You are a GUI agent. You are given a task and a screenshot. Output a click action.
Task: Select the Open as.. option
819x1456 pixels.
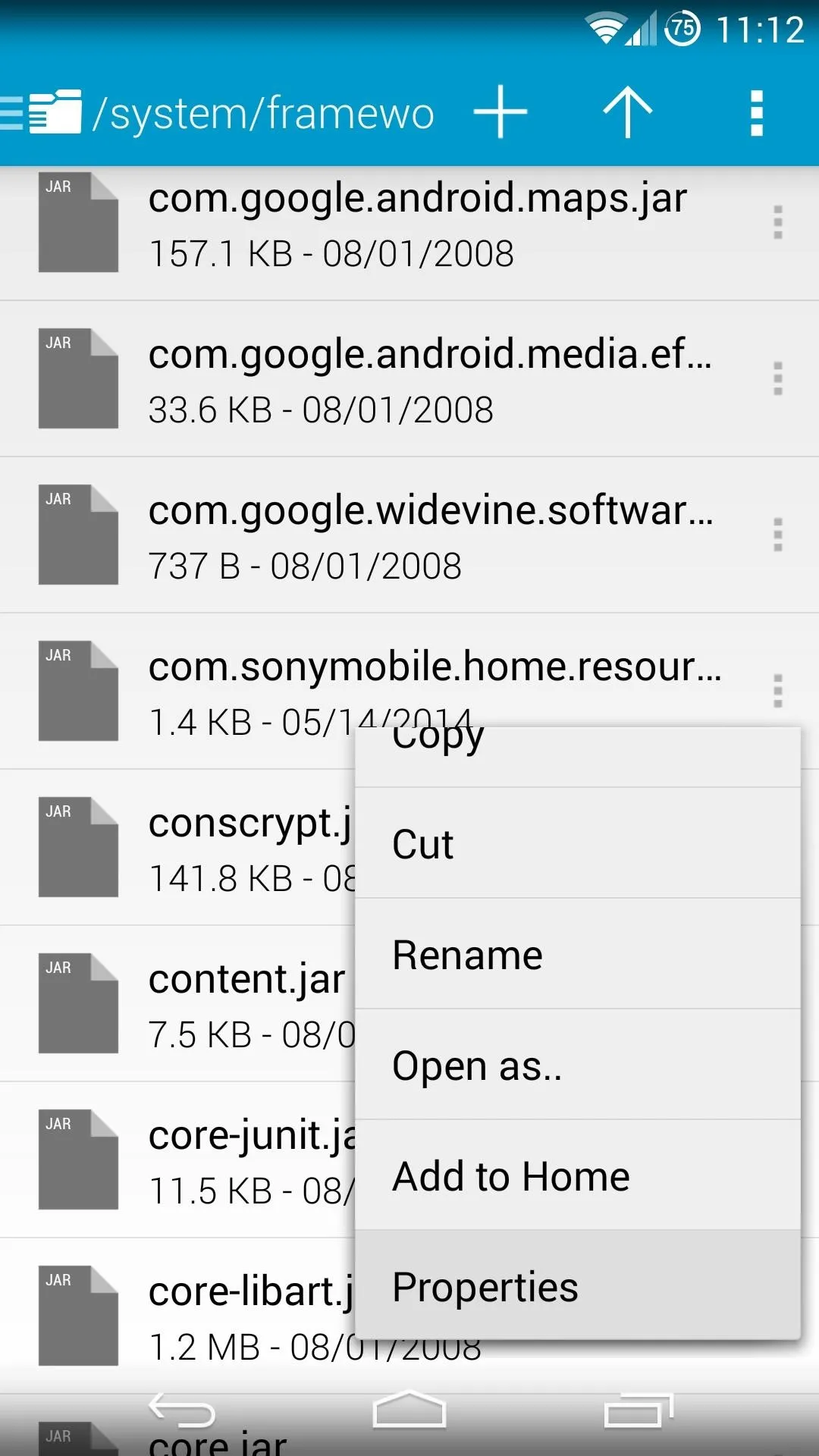(578, 1065)
